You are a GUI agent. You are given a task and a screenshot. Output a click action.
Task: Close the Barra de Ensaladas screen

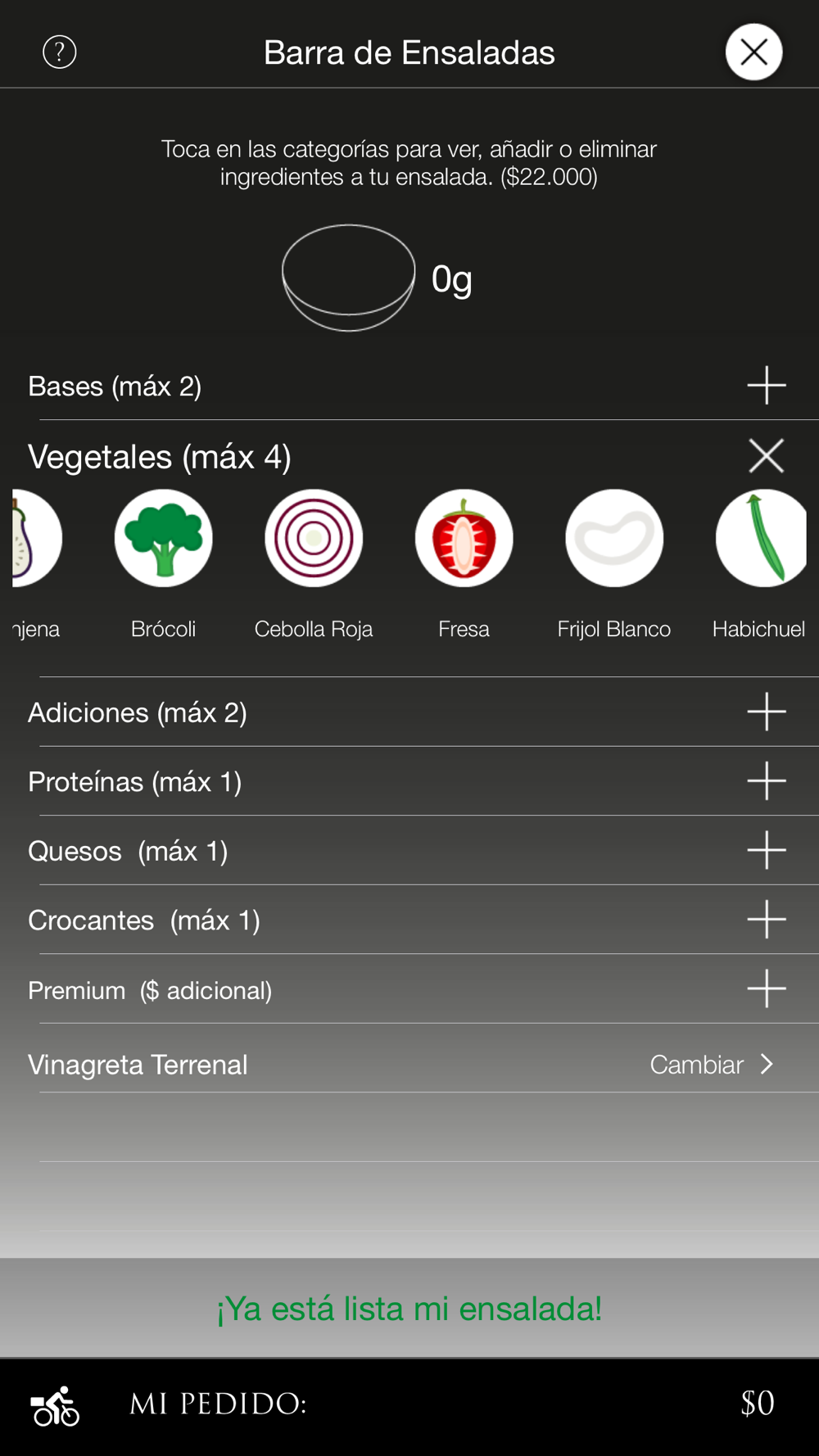(753, 52)
